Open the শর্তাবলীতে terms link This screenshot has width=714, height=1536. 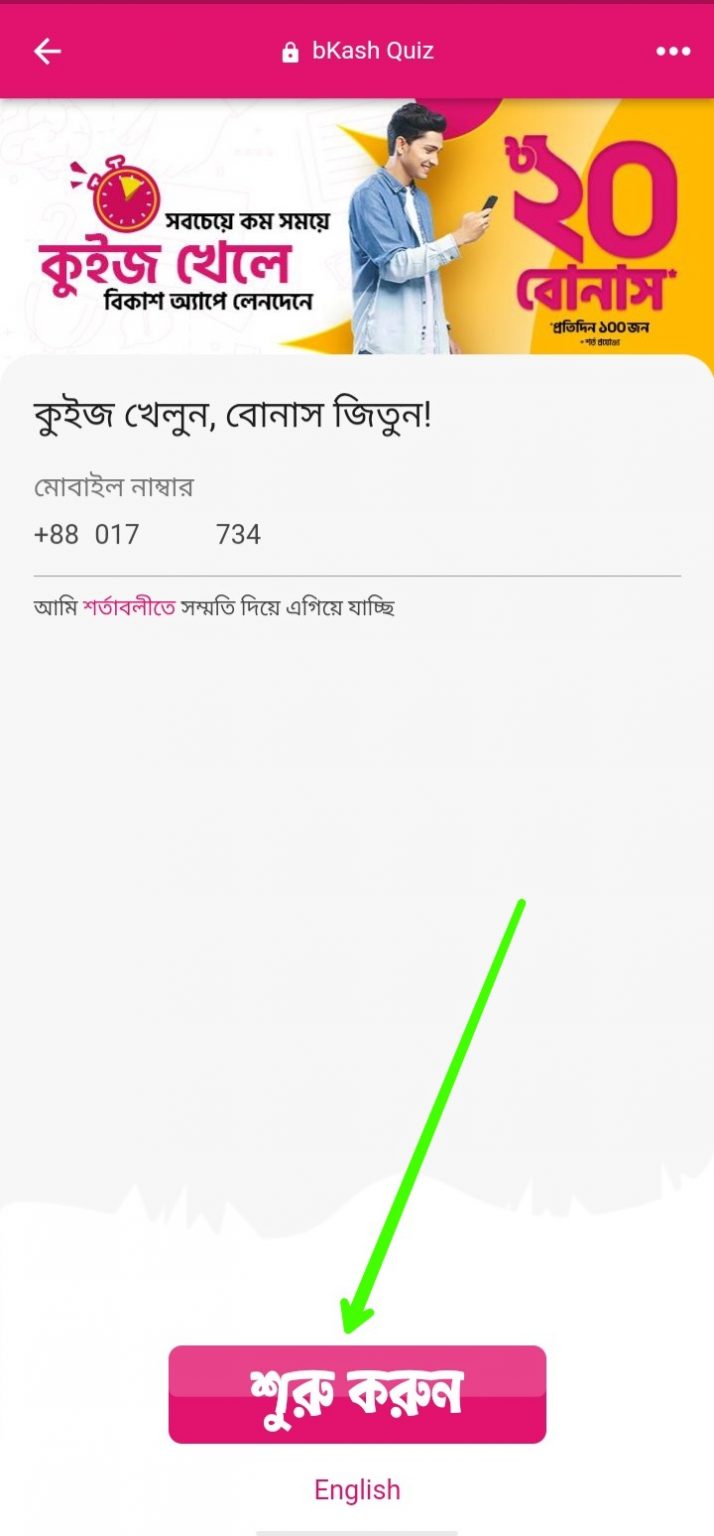(129, 607)
